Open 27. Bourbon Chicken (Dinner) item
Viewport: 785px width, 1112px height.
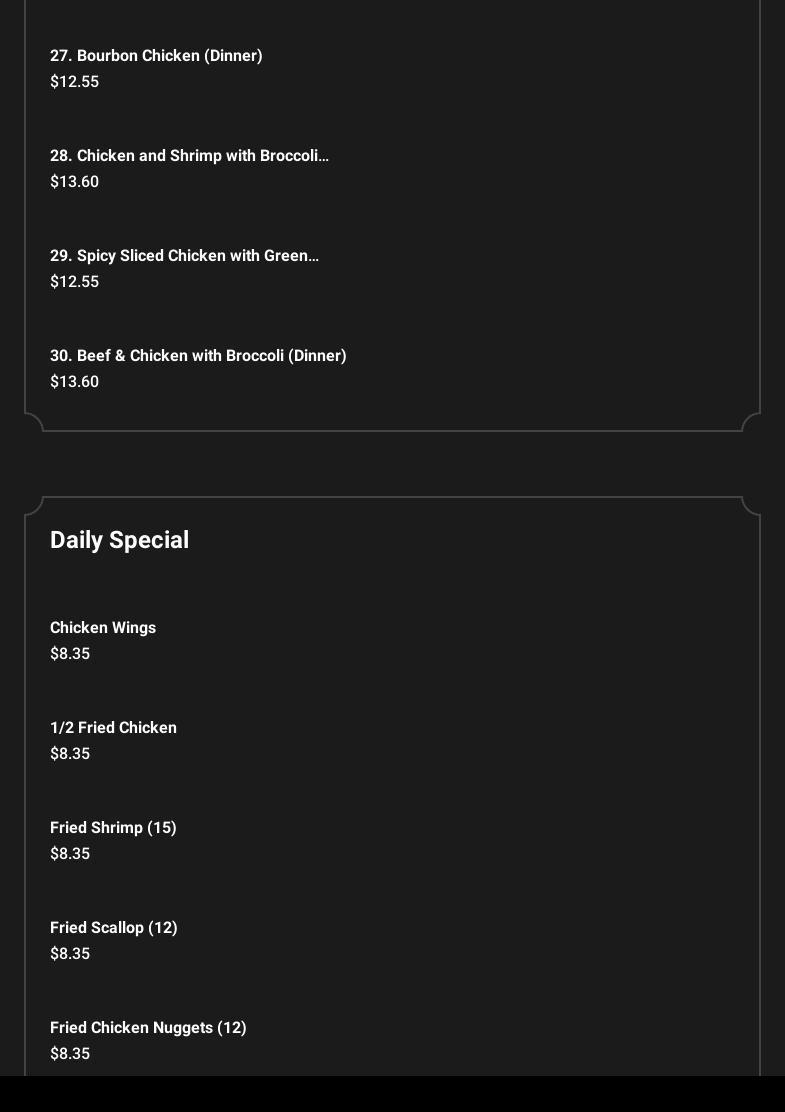click(x=156, y=56)
